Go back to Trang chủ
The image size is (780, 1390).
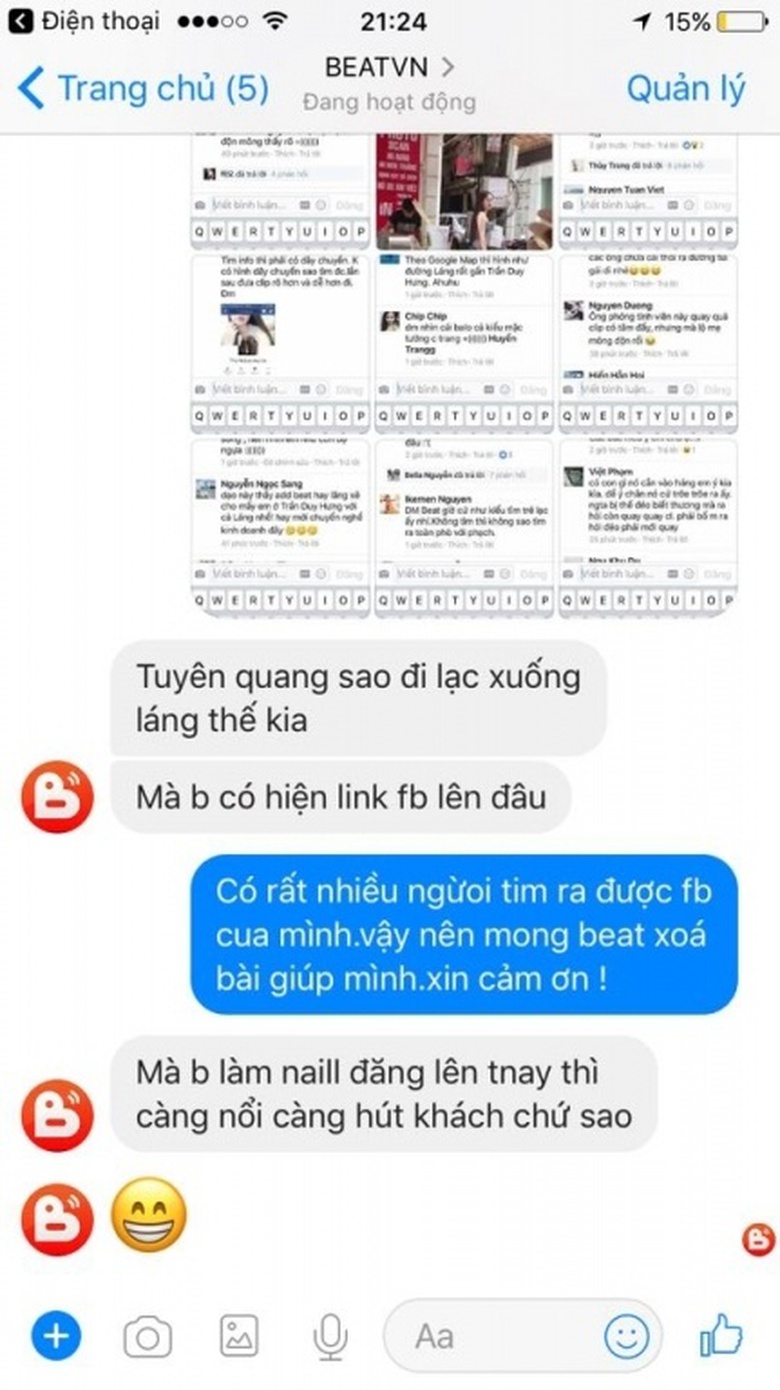[142, 89]
